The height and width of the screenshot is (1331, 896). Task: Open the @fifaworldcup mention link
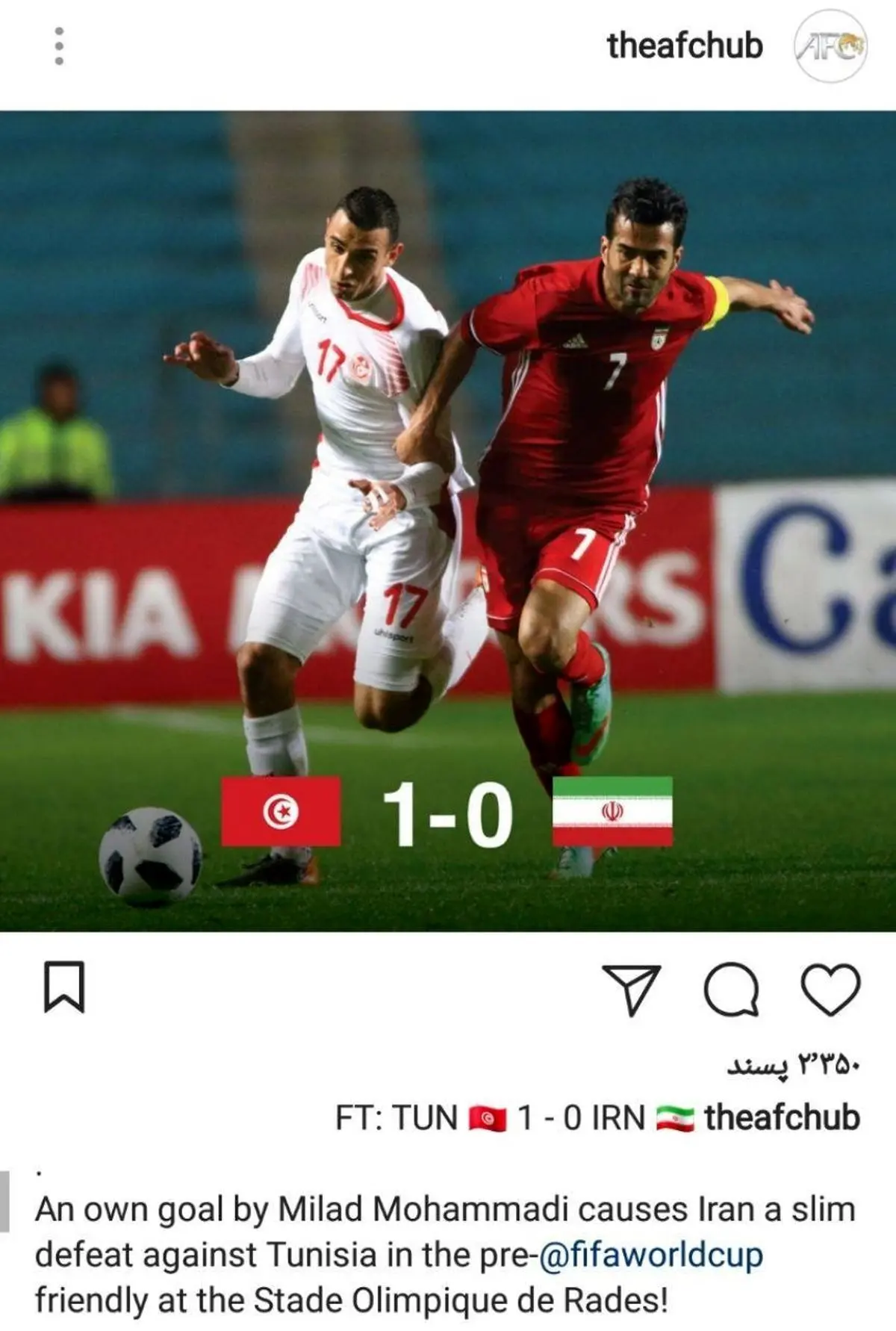(650, 1255)
